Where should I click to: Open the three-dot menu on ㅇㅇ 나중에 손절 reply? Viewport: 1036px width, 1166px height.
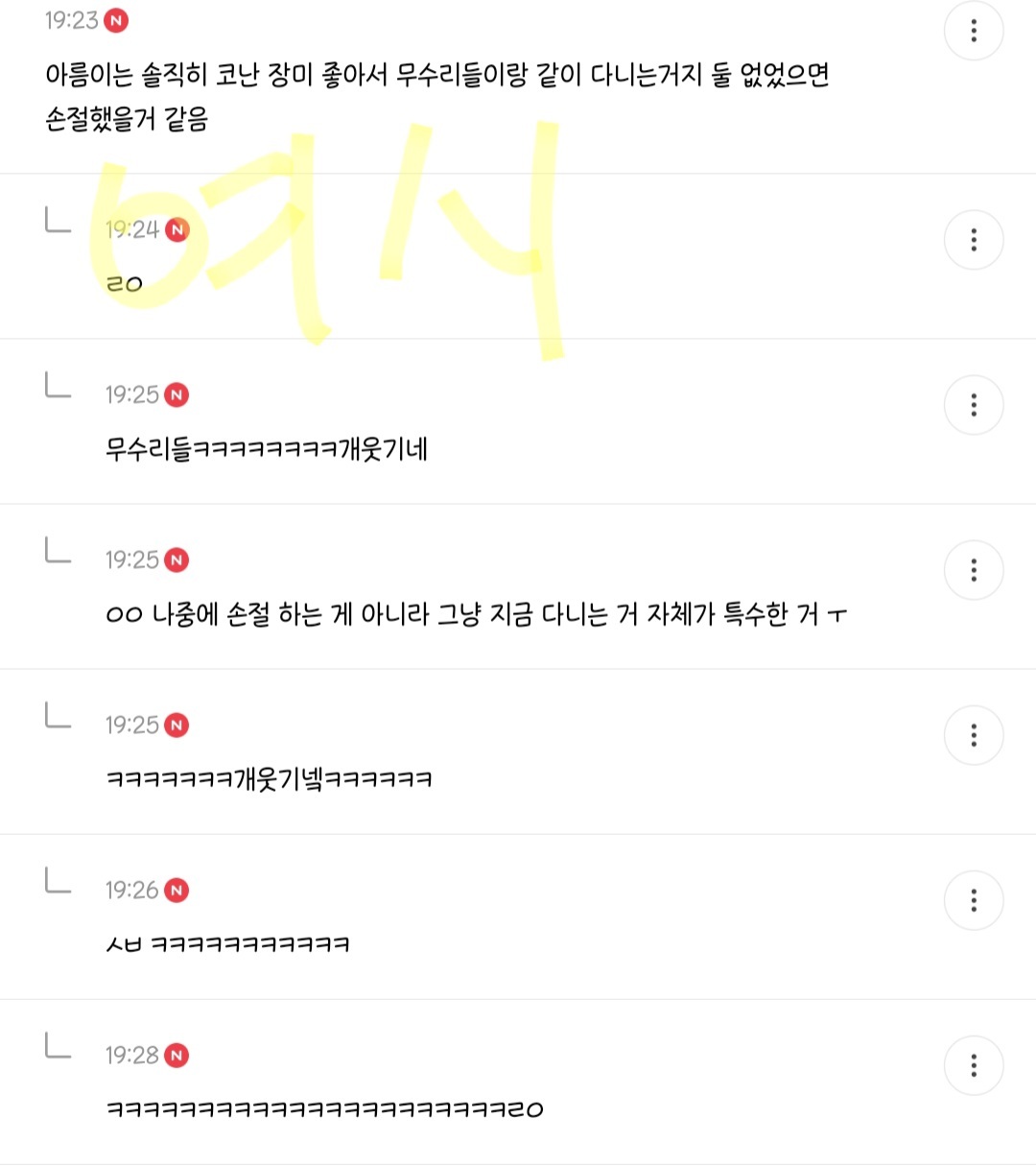point(974,570)
